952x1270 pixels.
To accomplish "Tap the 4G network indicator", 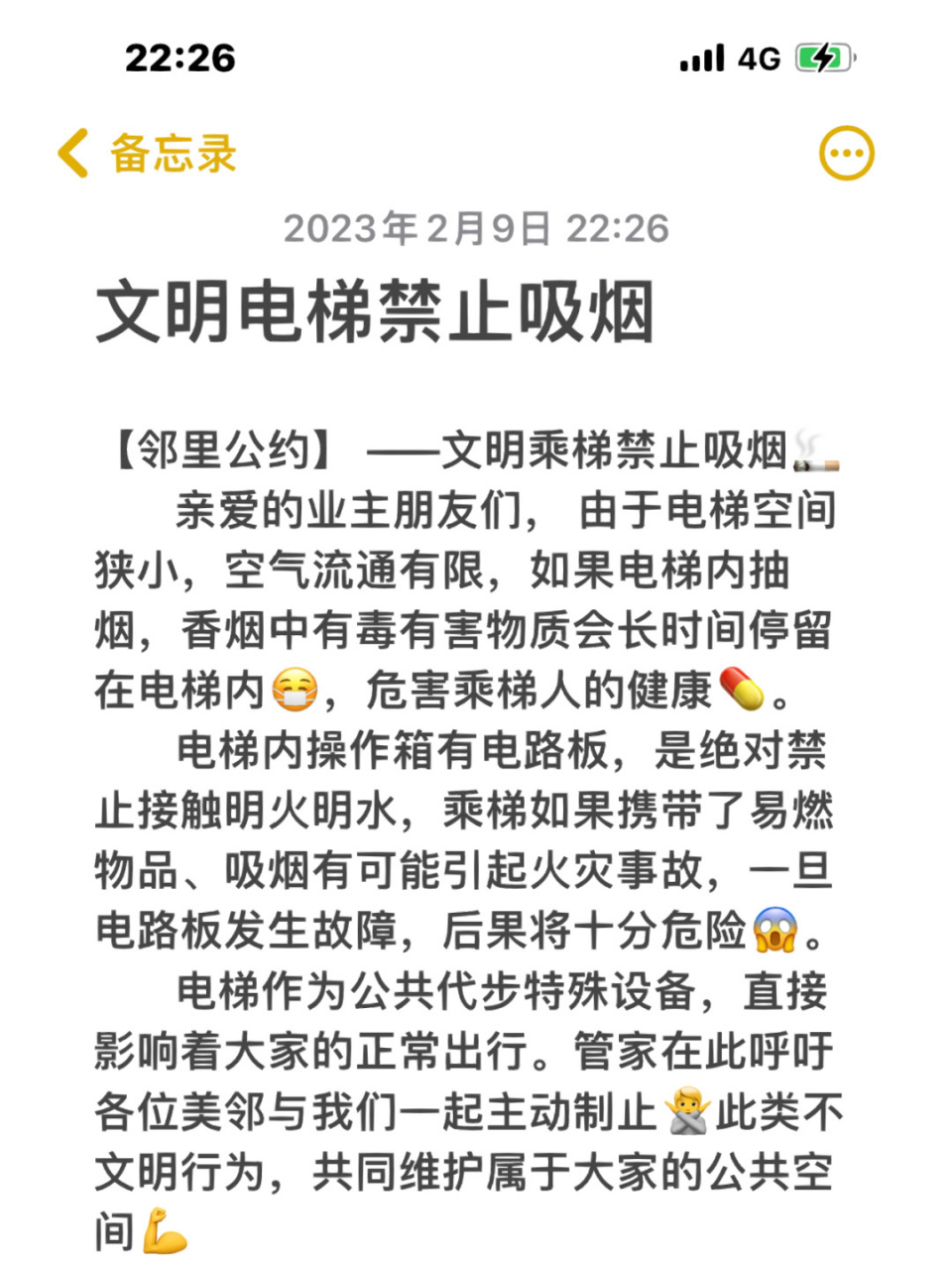I will pos(758,58).
